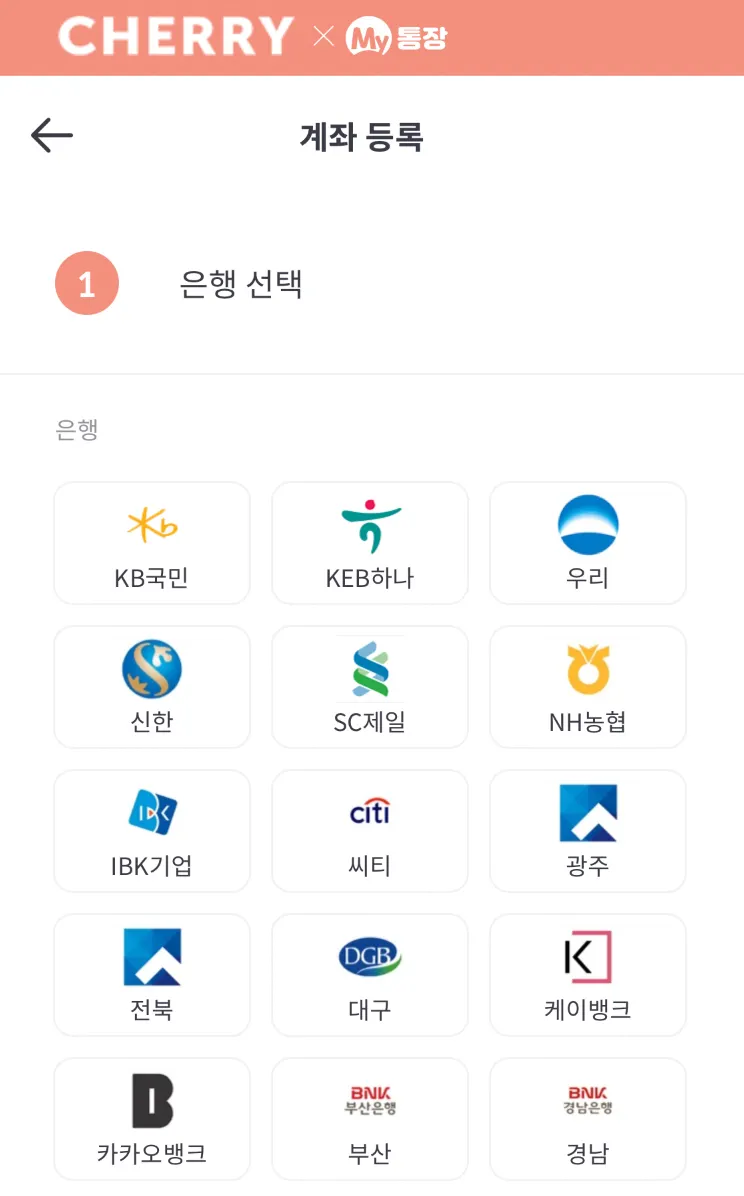
Task: Choose 대구 bank
Action: (370, 975)
